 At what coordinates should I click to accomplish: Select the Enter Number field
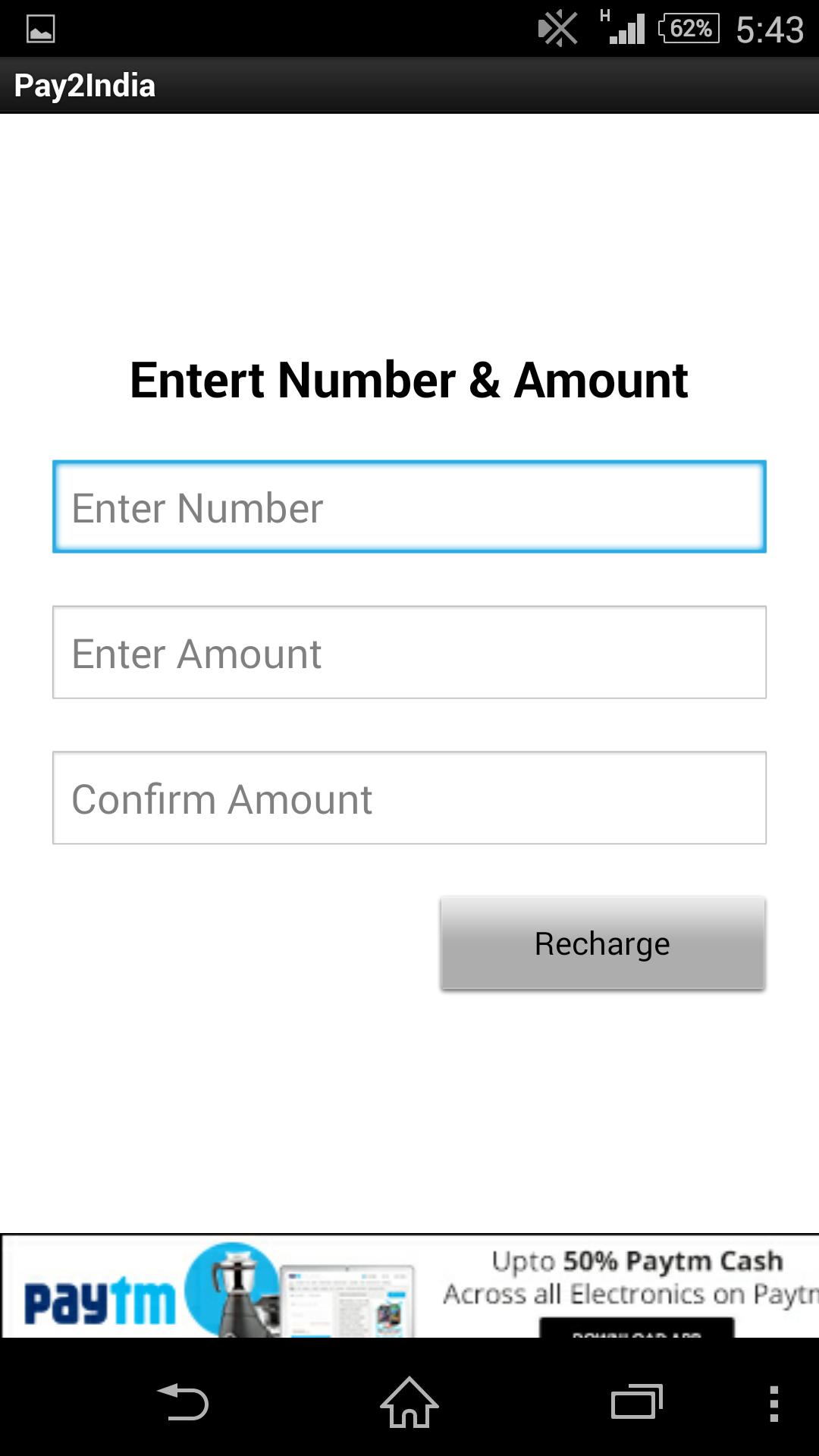click(x=409, y=507)
